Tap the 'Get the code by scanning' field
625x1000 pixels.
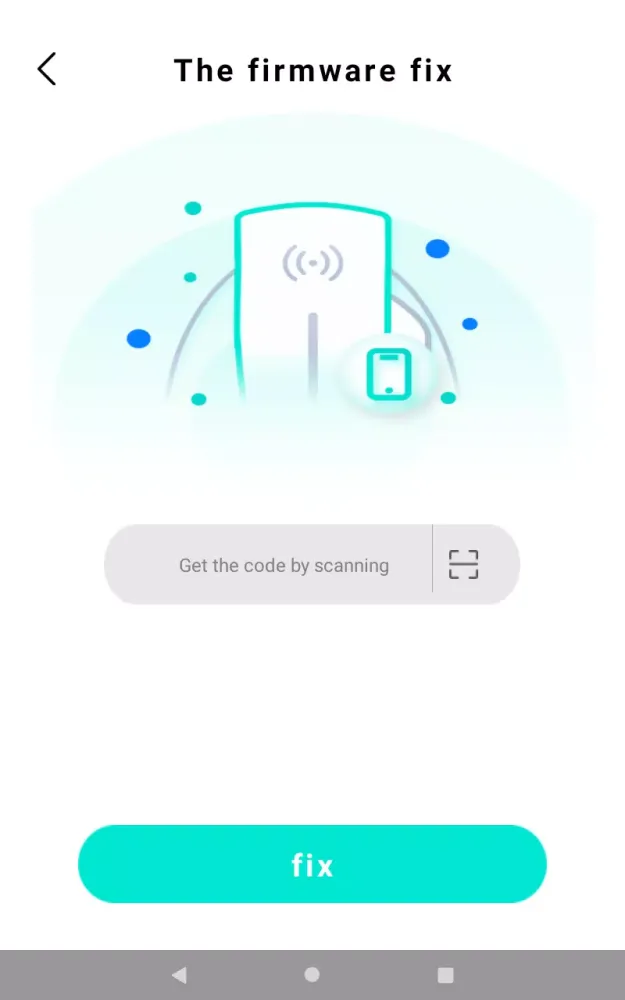coord(283,565)
